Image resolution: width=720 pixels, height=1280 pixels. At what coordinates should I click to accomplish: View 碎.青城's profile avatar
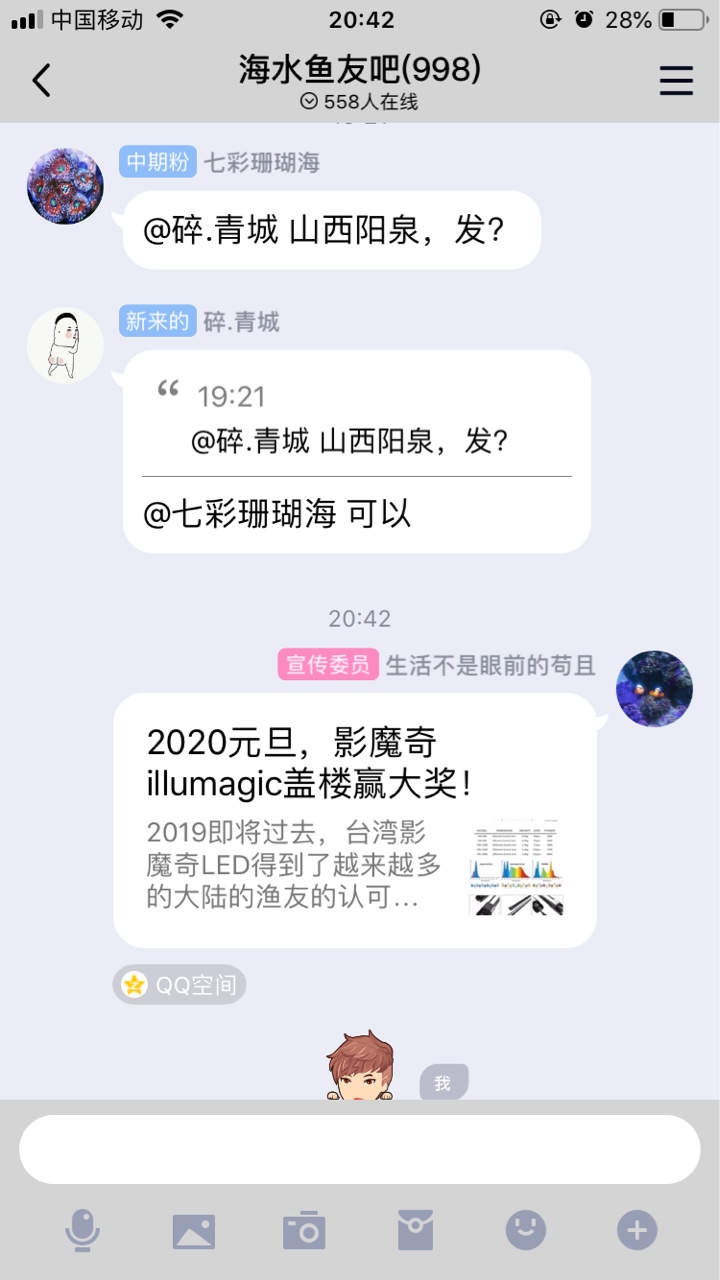[x=65, y=345]
